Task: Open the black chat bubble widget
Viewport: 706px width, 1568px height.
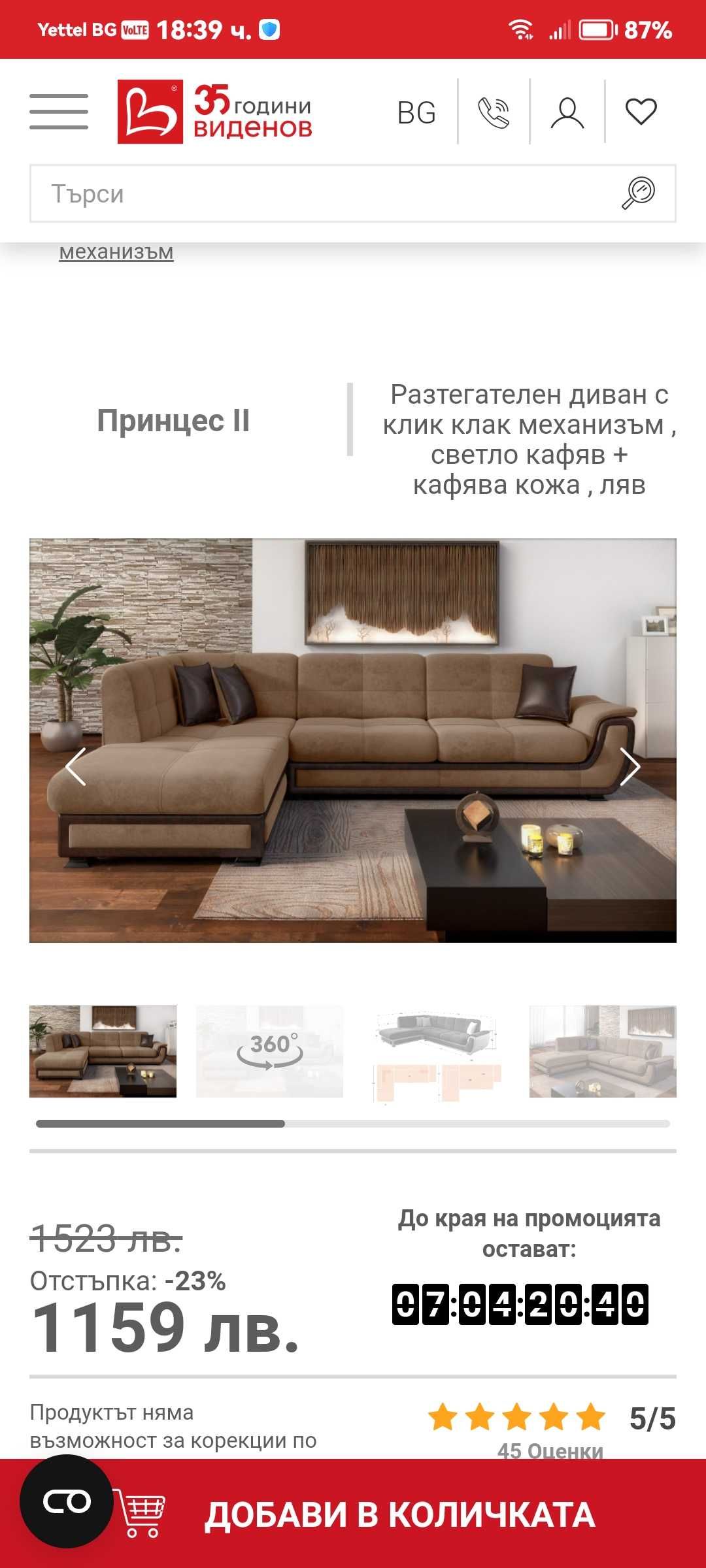Action: [67, 1501]
